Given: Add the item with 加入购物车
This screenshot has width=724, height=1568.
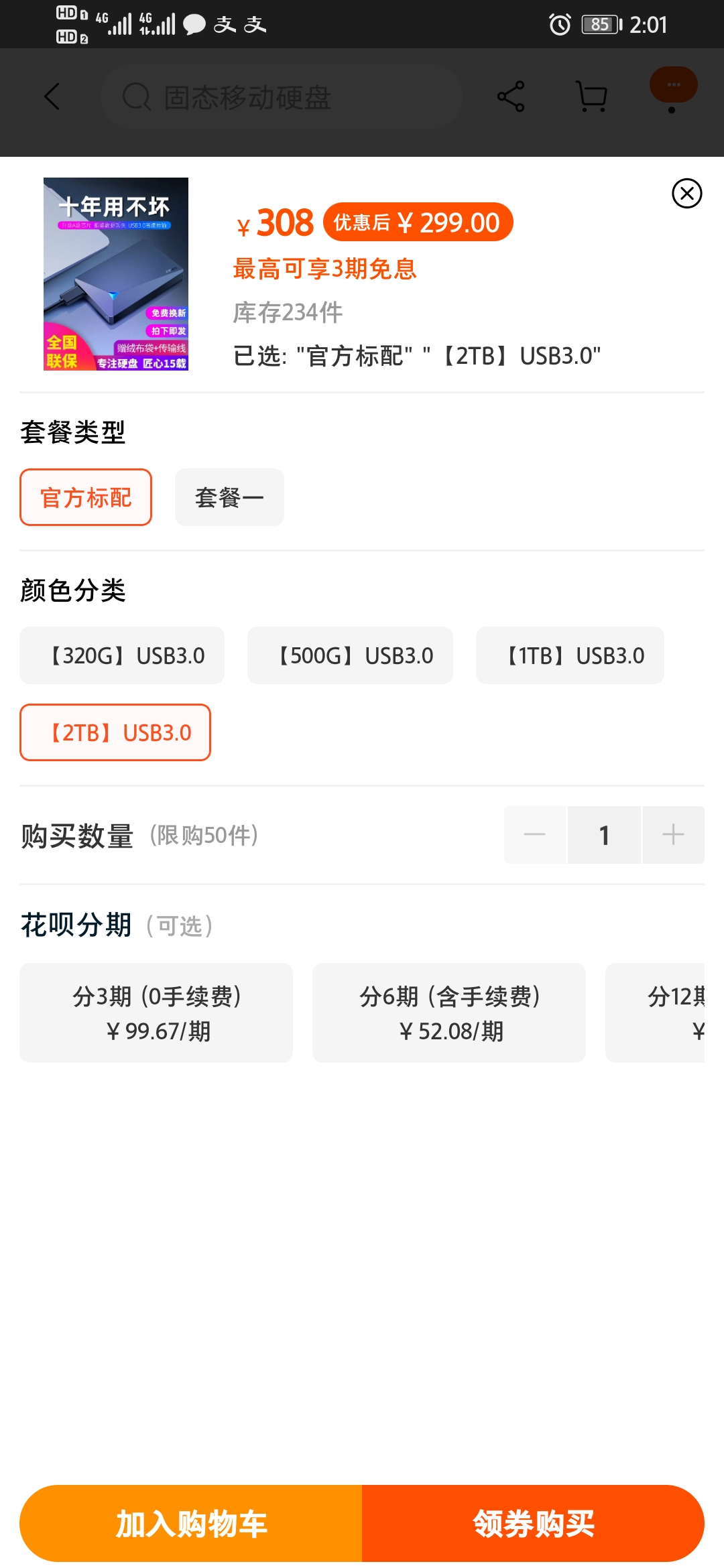Looking at the screenshot, I should pos(191,1524).
